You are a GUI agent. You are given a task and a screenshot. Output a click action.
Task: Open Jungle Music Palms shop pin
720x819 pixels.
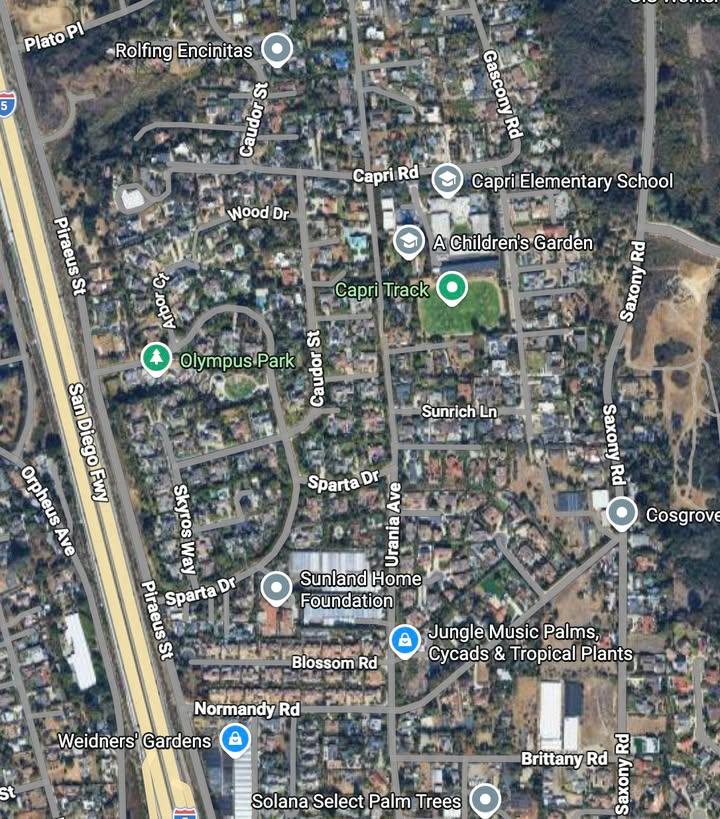point(404,640)
